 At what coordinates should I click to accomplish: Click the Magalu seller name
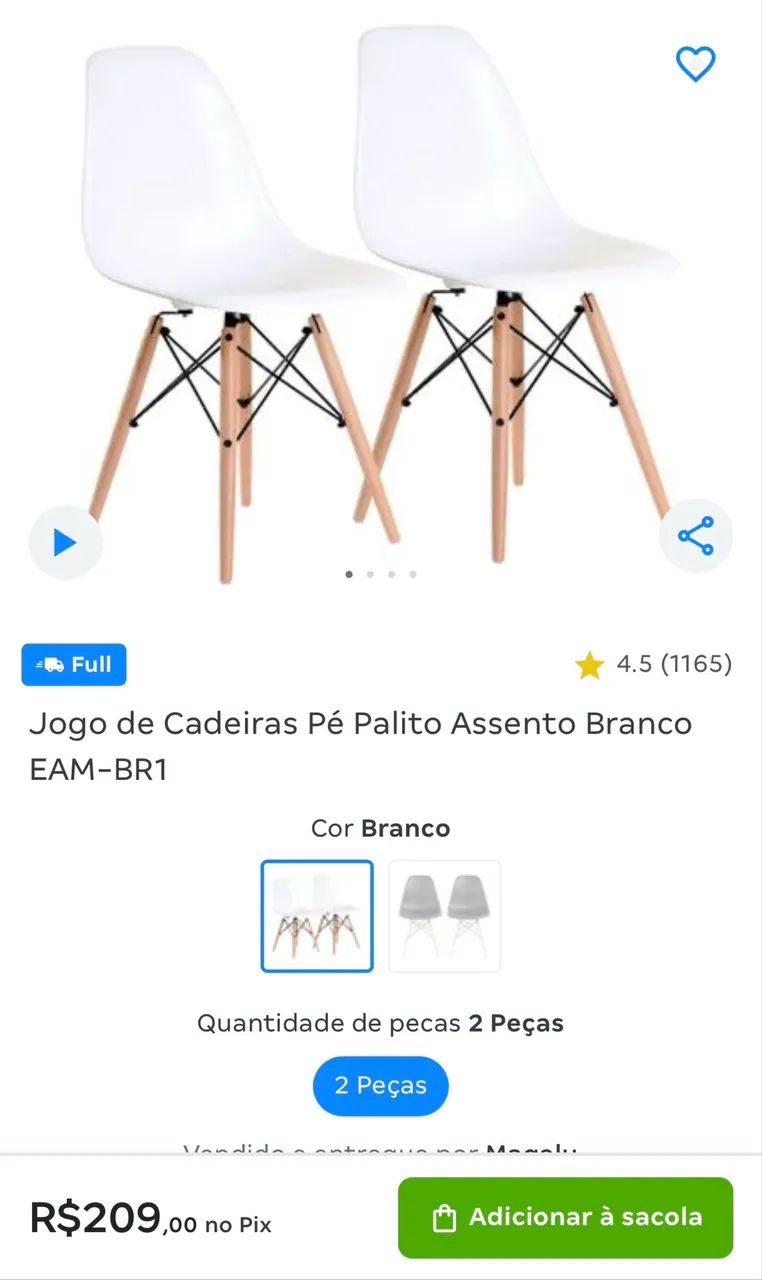(528, 1150)
